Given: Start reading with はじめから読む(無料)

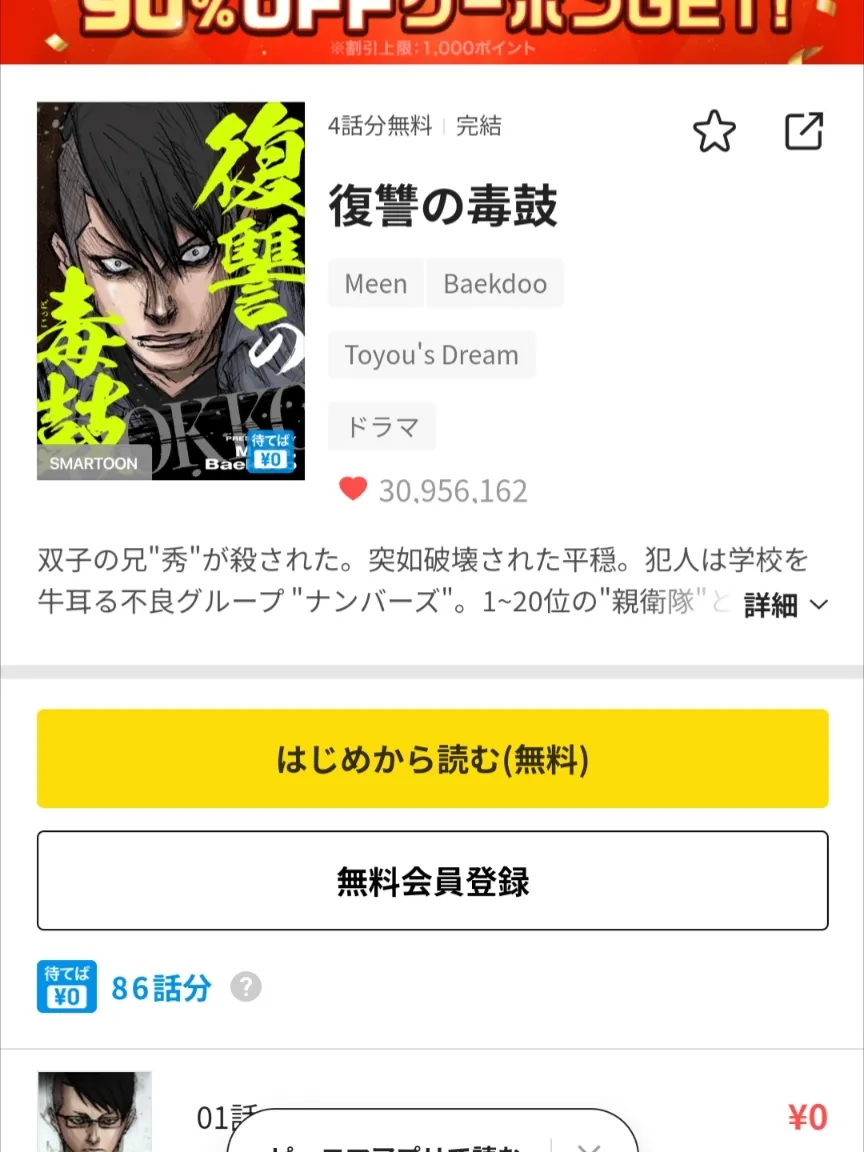Looking at the screenshot, I should coord(432,759).
